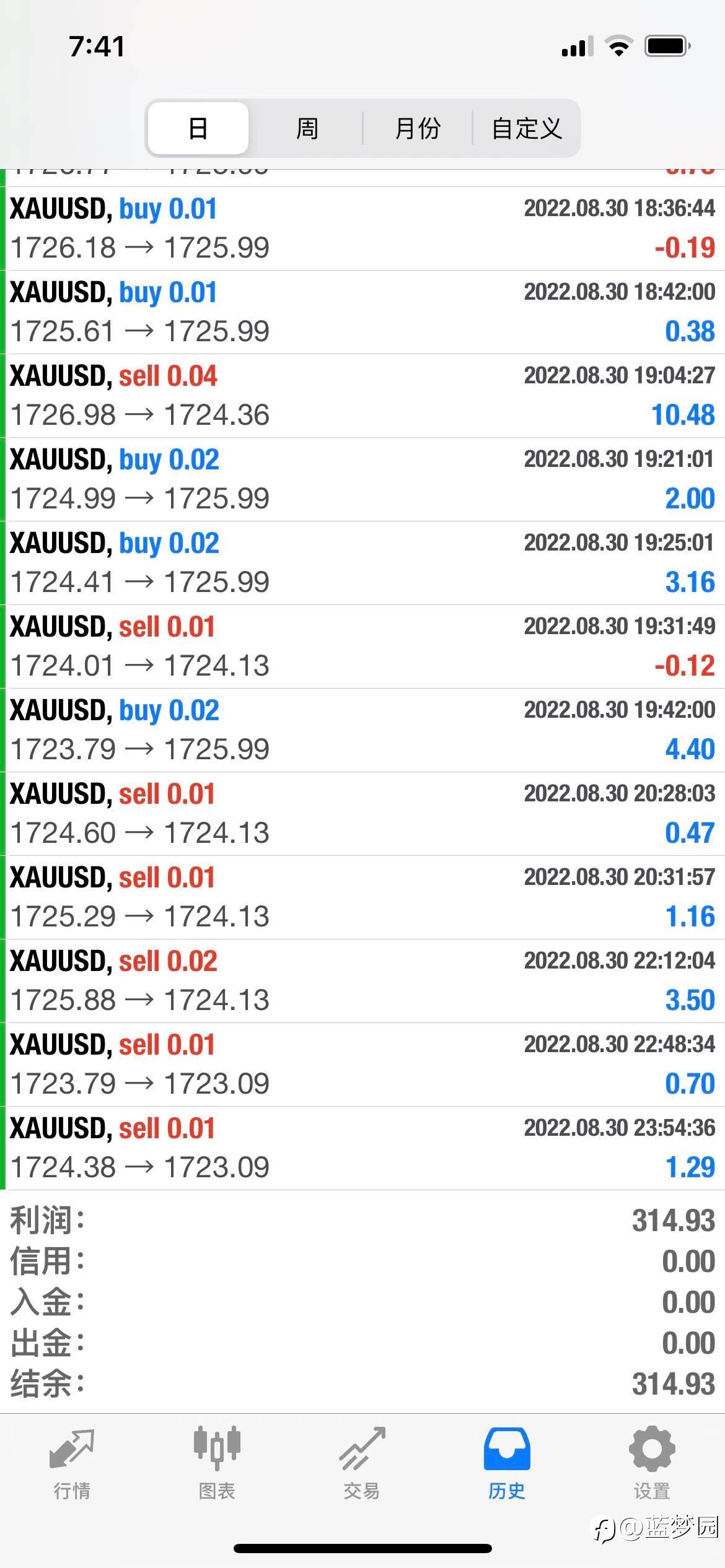Choose the 自定义 custom period

pyautogui.click(x=527, y=128)
